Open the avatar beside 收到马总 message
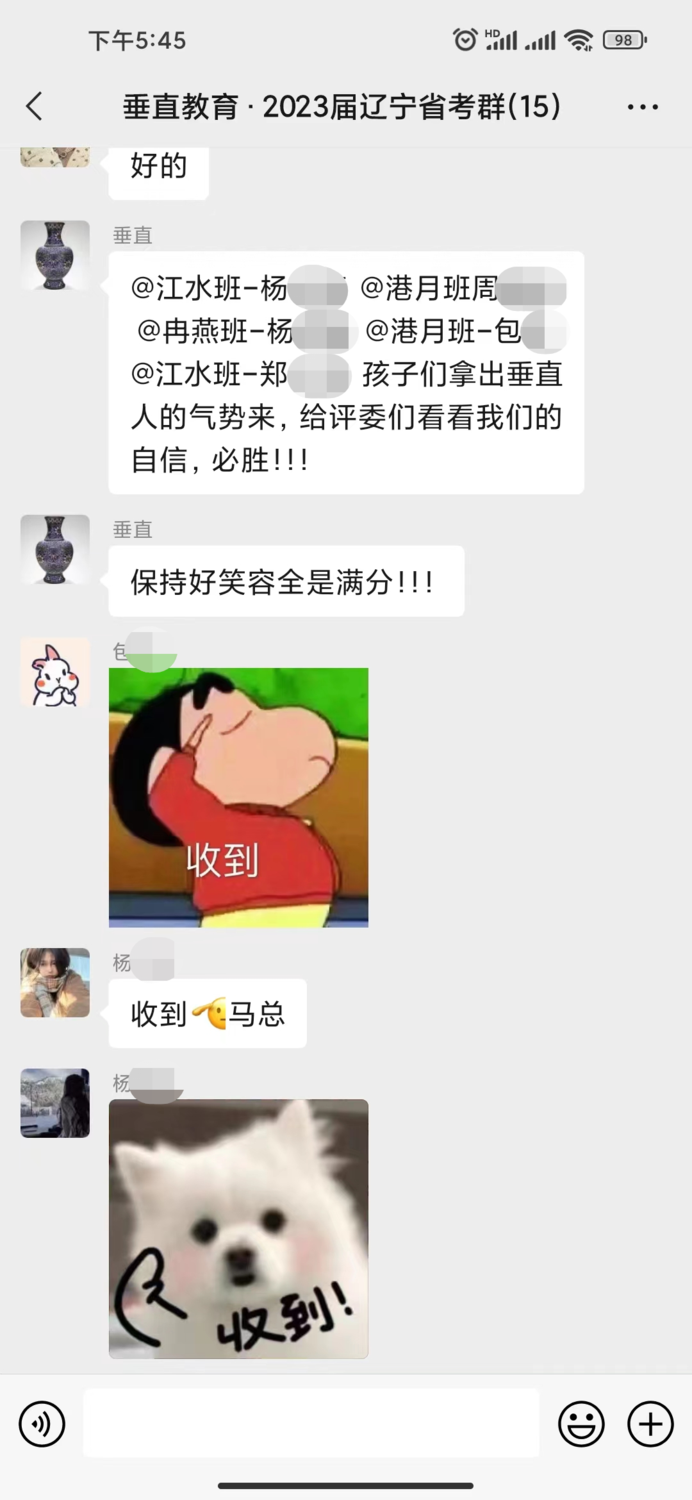This screenshot has width=692, height=1500. pyautogui.click(x=55, y=983)
